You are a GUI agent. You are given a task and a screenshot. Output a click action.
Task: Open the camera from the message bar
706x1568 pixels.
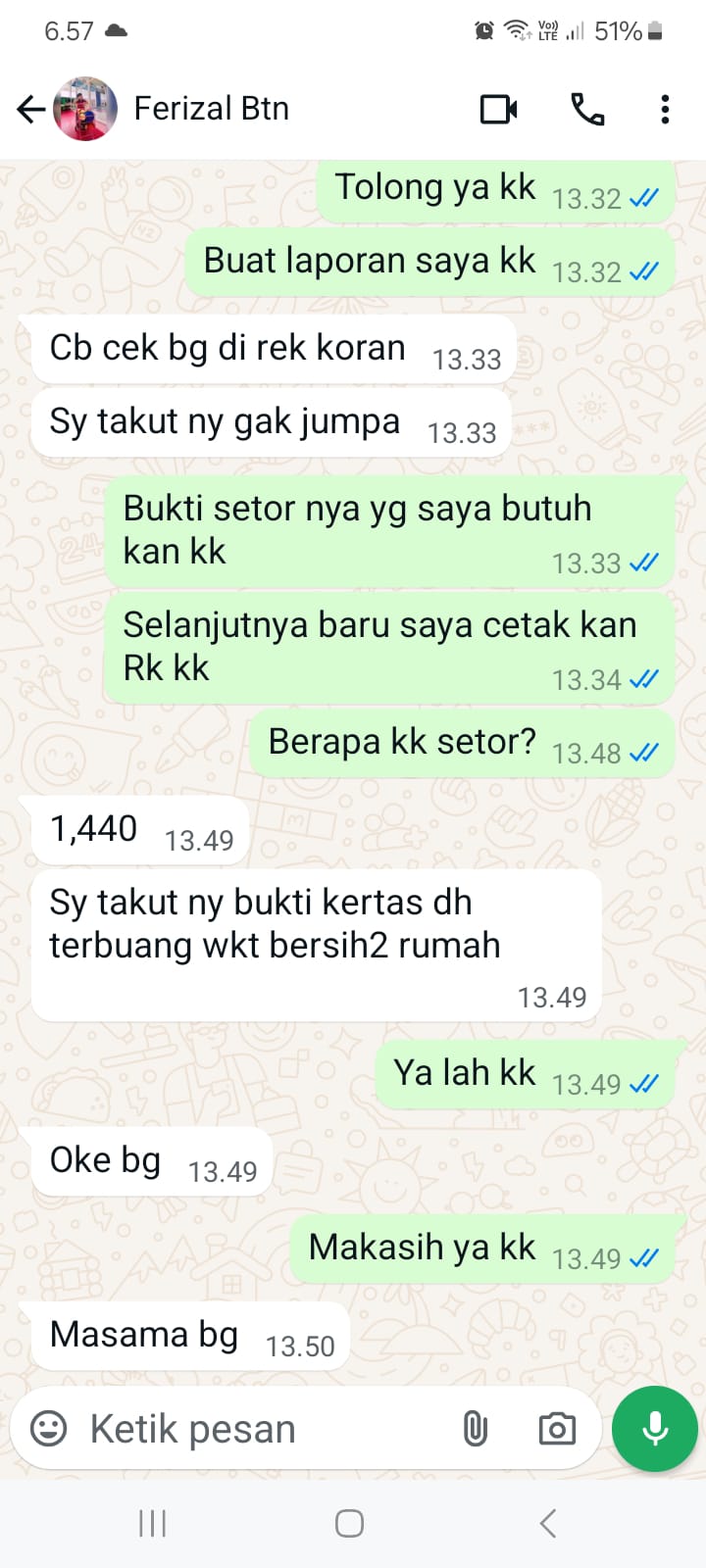coord(557,1429)
